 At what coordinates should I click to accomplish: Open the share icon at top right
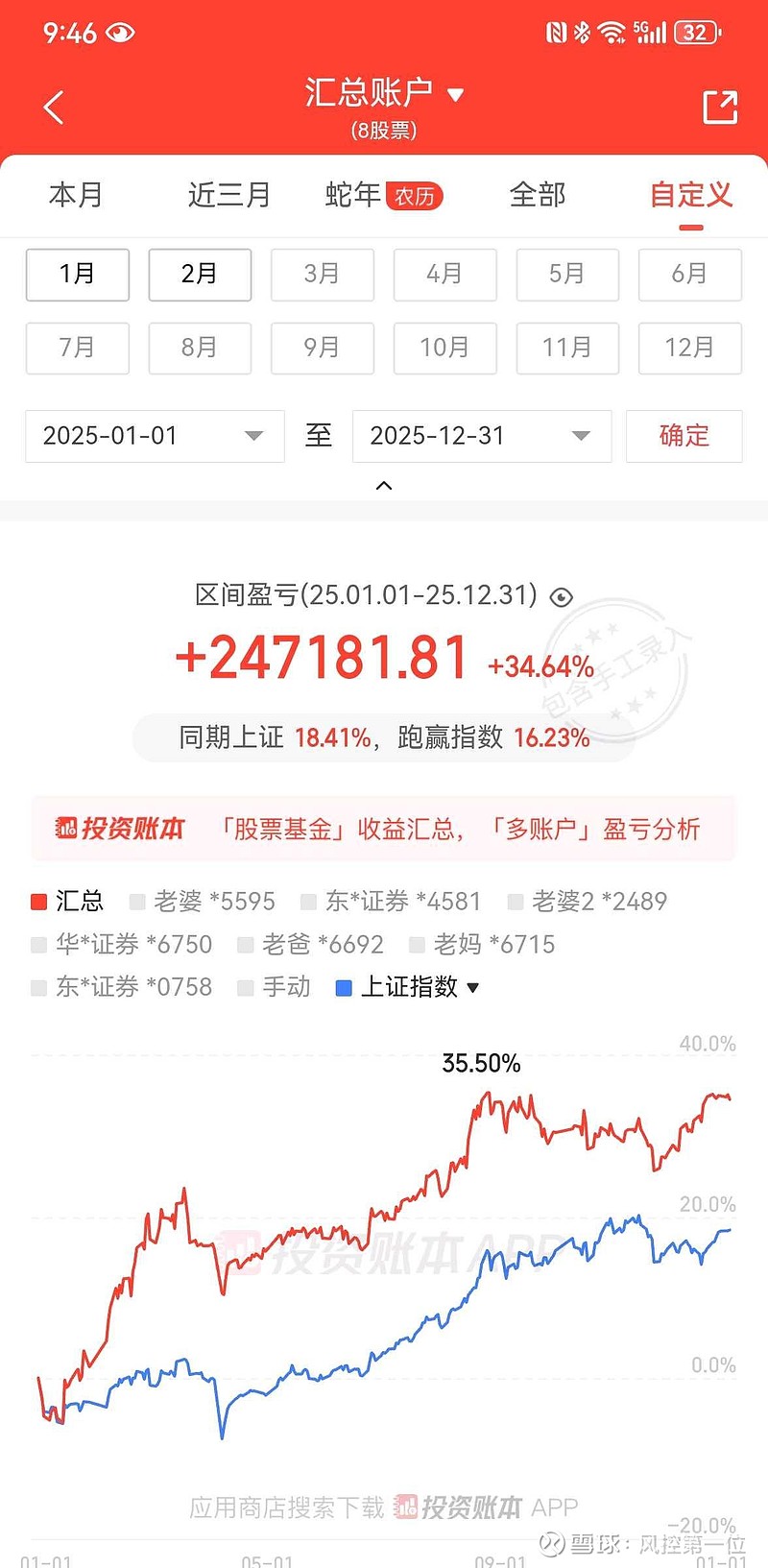coord(720,107)
